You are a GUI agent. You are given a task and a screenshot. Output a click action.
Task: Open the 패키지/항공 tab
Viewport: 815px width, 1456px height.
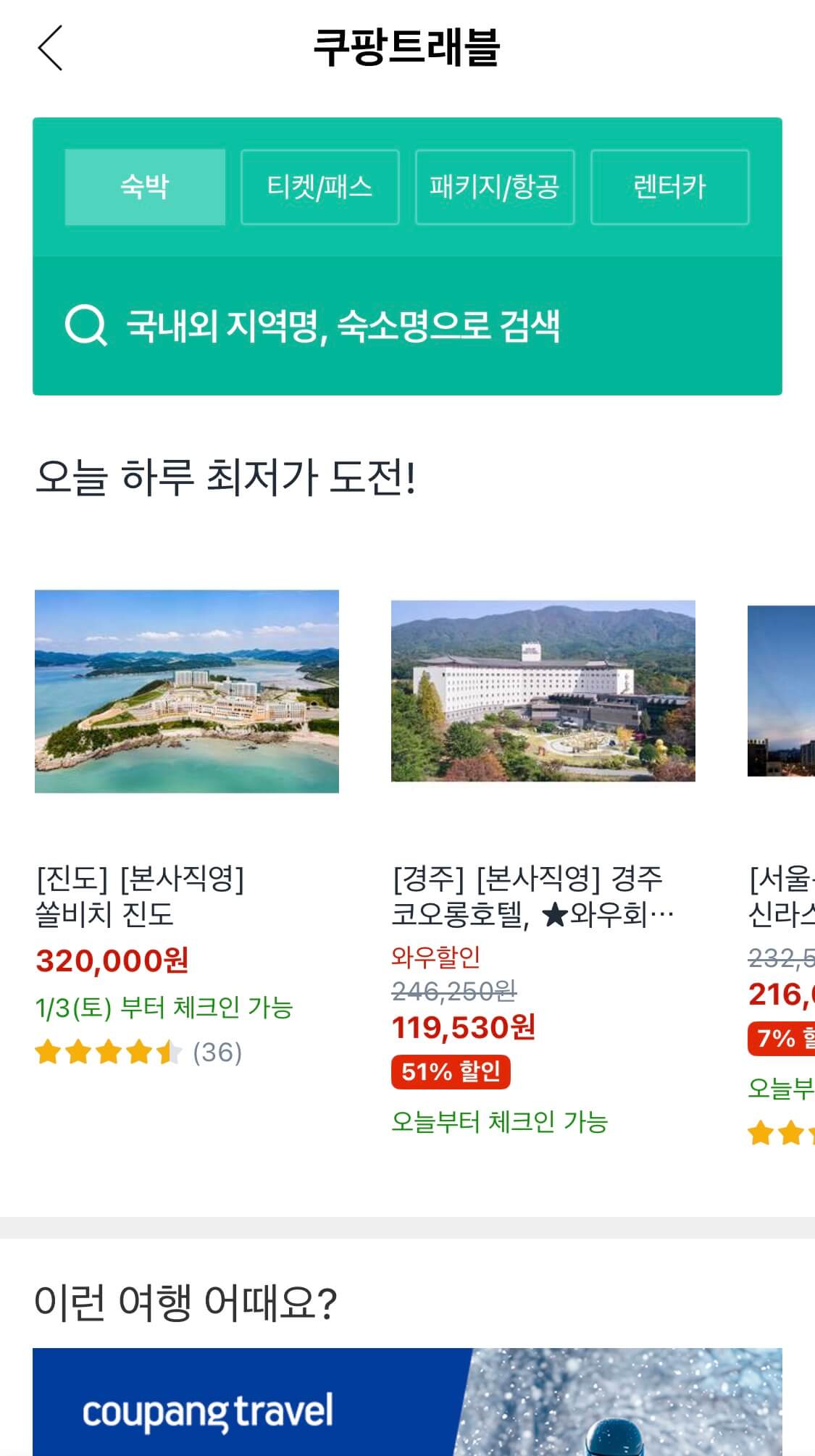[494, 187]
